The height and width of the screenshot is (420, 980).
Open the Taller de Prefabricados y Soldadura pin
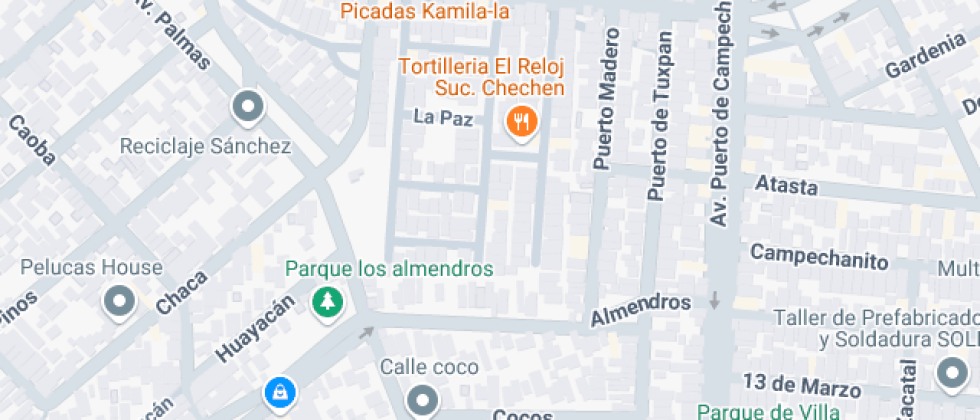point(952,374)
